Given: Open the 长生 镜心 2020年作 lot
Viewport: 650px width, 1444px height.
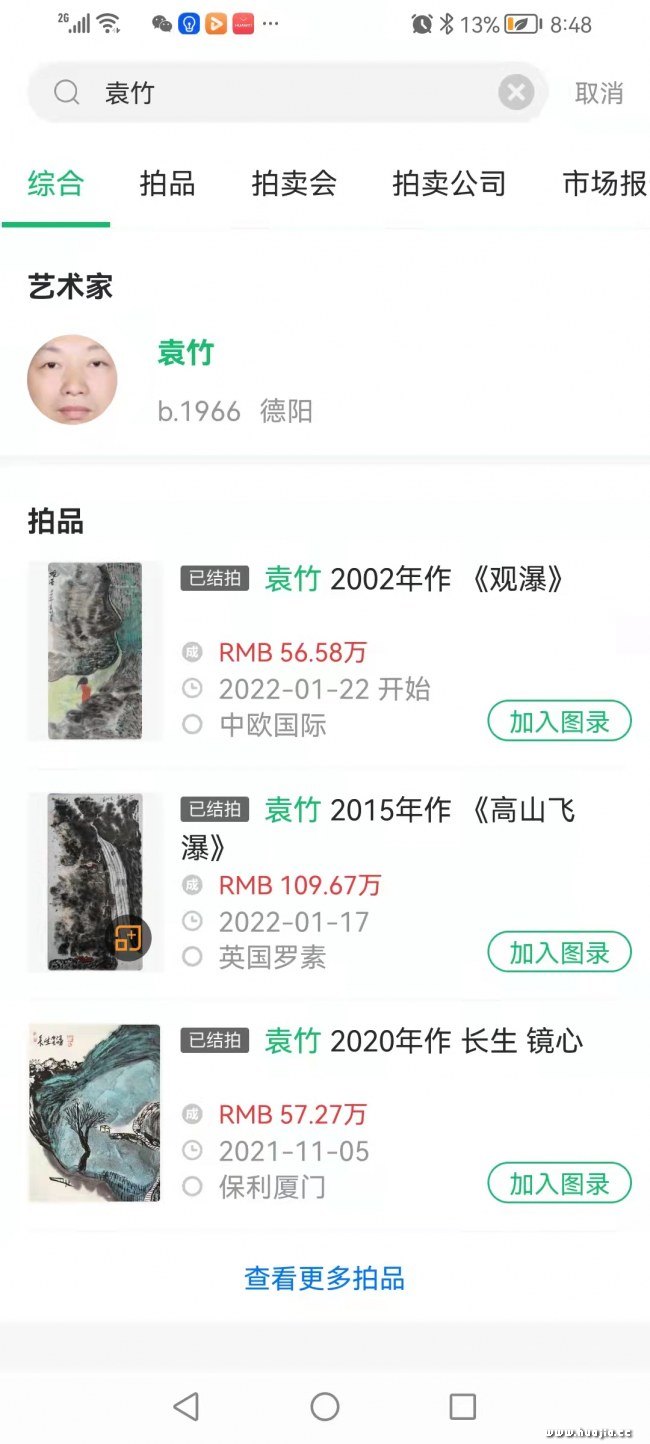Looking at the screenshot, I should coord(423,1041).
